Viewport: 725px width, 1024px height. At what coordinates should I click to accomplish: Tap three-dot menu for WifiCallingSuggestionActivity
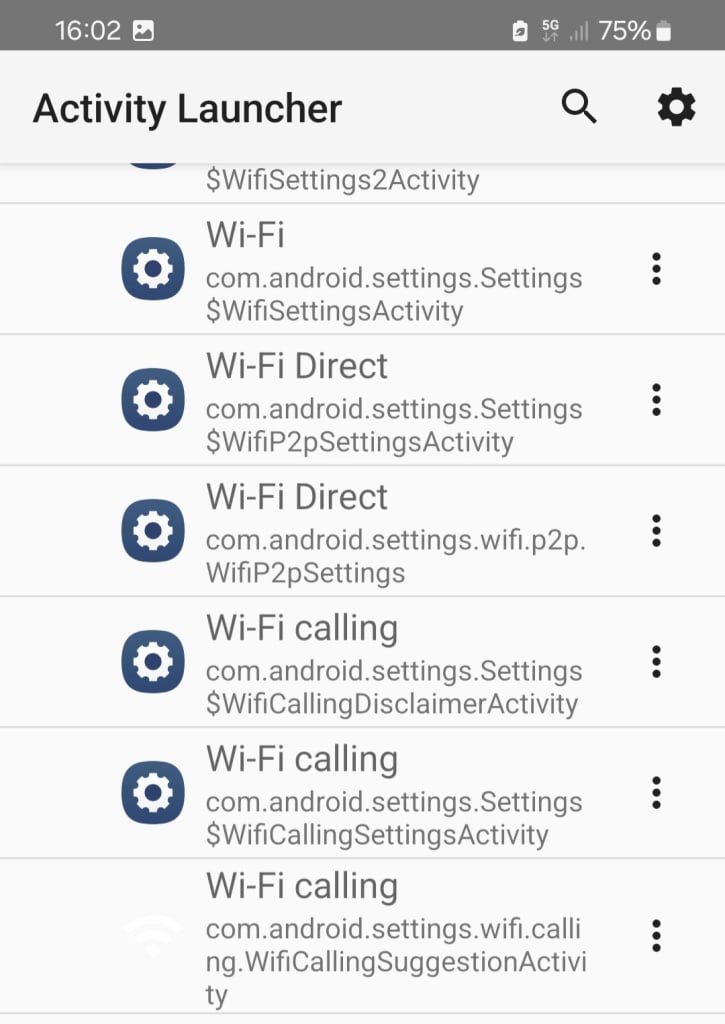pyautogui.click(x=656, y=935)
